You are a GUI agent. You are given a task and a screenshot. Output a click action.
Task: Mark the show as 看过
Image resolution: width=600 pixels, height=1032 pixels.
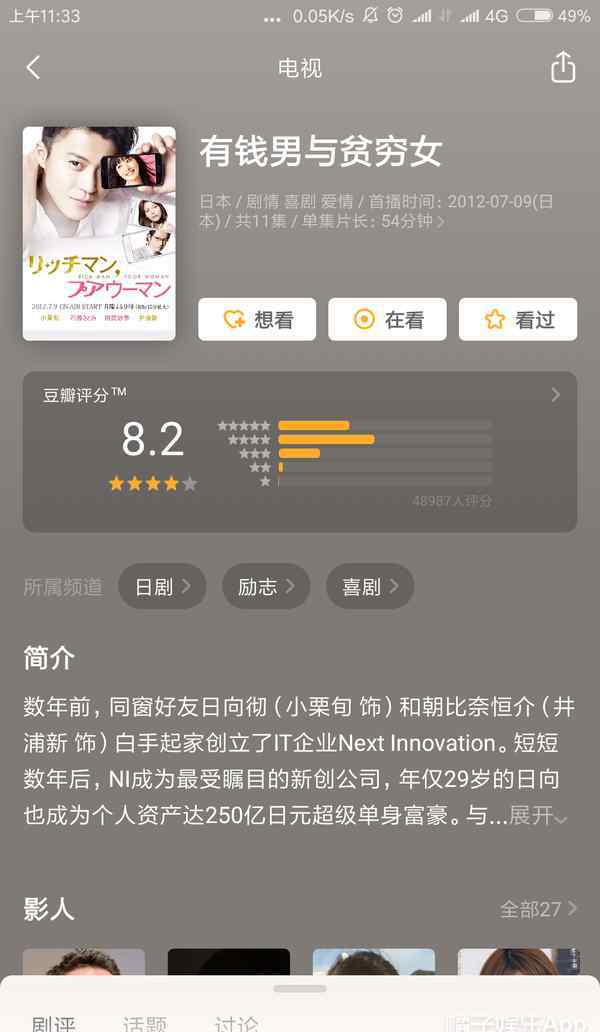pos(518,319)
